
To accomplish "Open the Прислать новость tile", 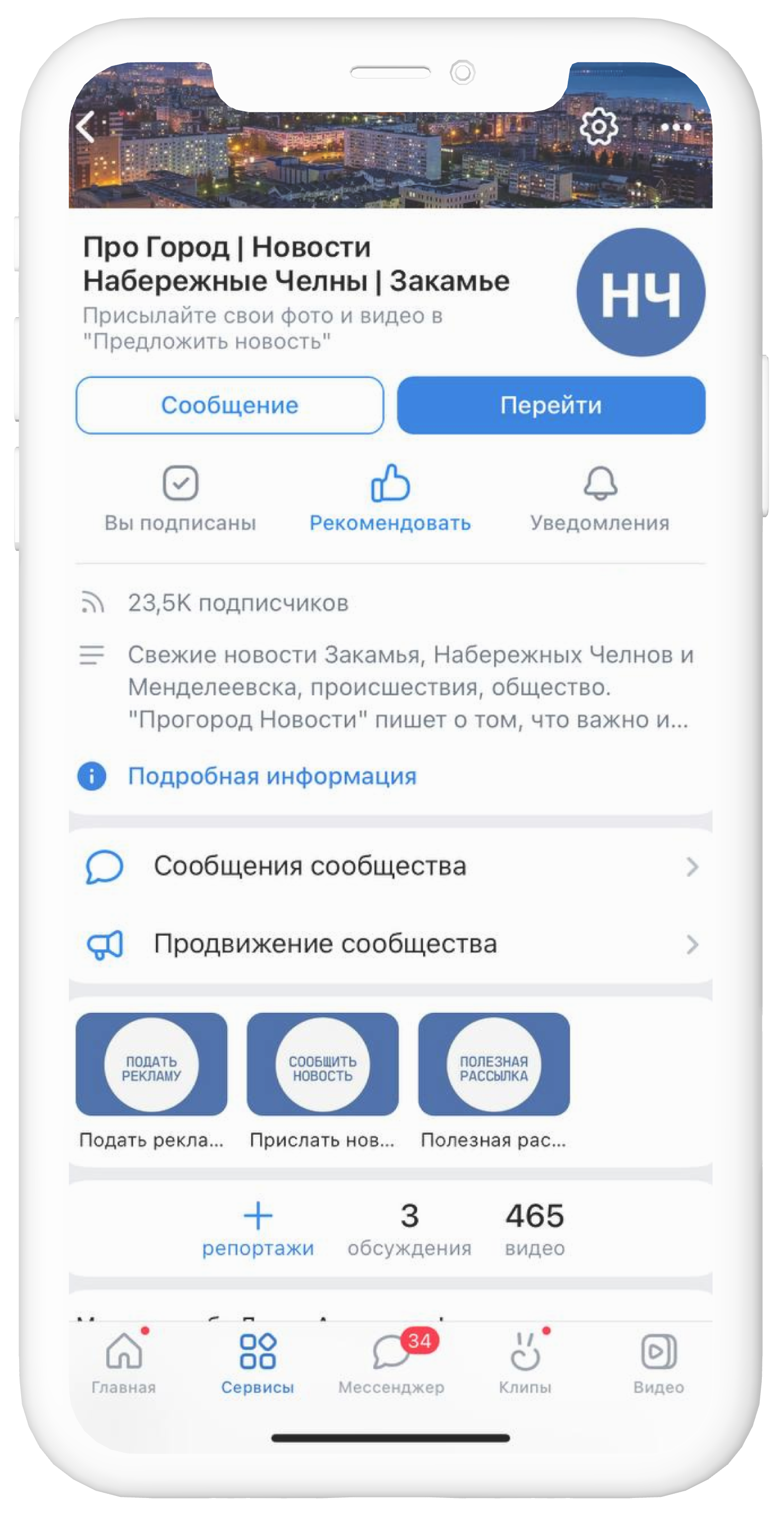I will 322,1065.
